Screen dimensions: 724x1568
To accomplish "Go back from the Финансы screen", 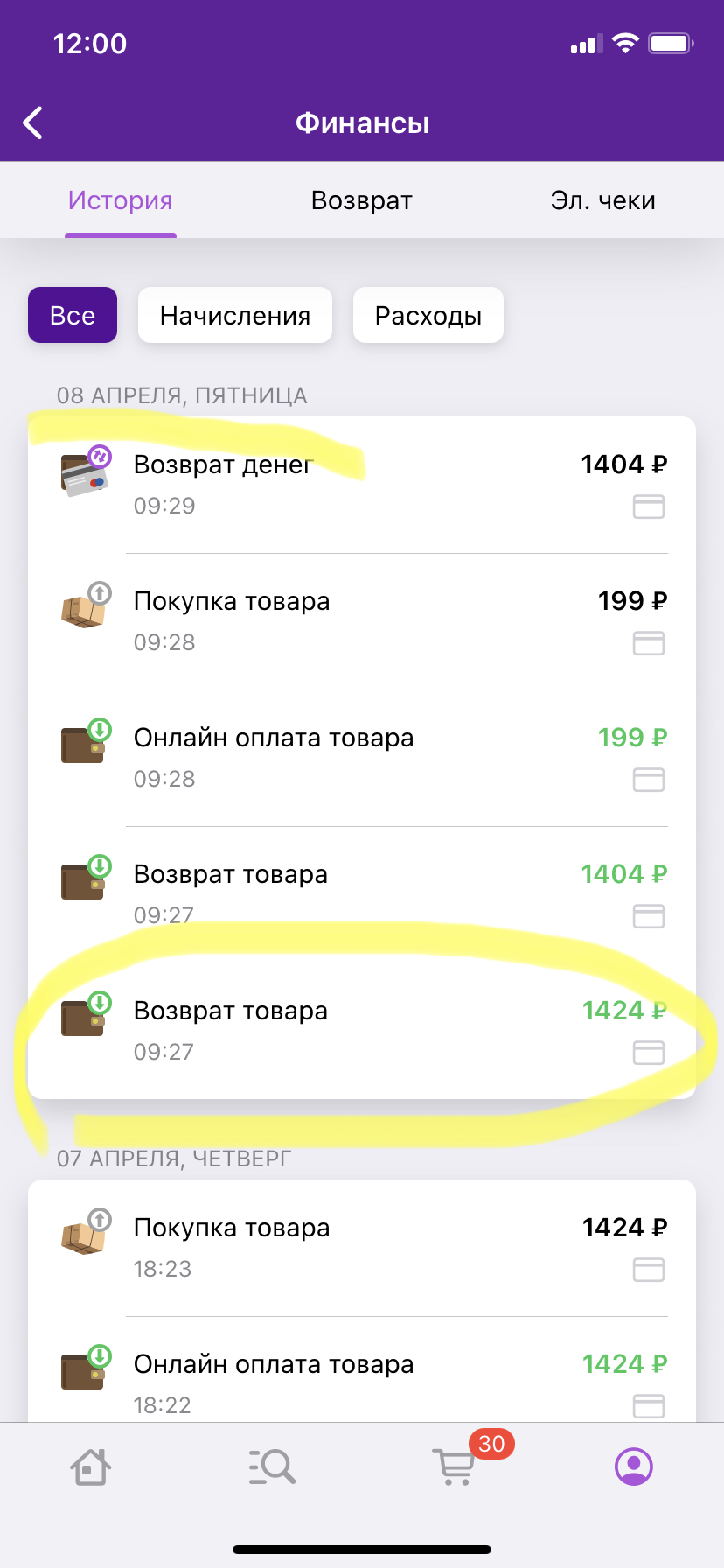I will 33,123.
